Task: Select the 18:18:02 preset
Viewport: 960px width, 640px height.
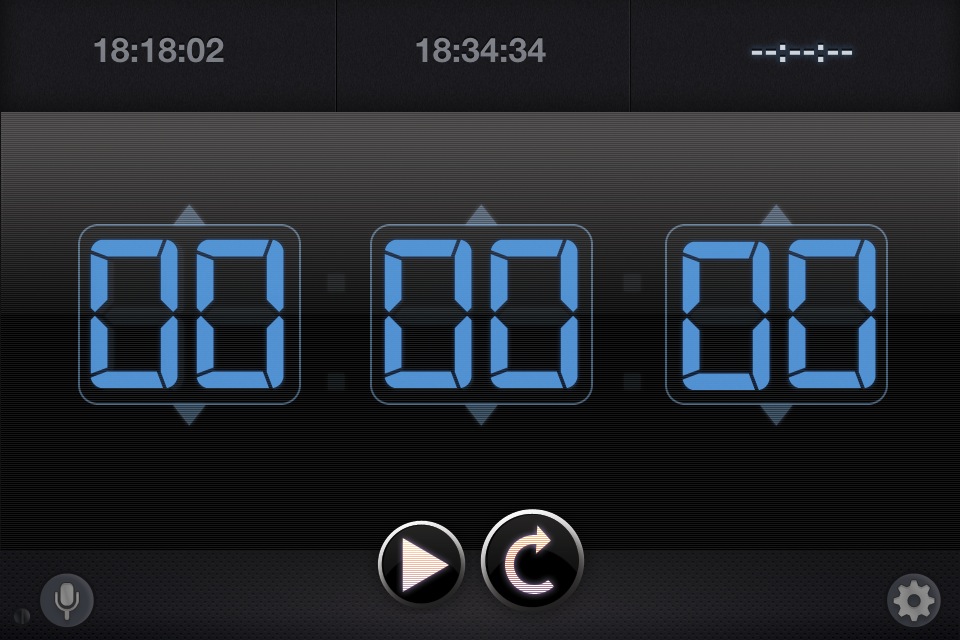Action: 159,51
